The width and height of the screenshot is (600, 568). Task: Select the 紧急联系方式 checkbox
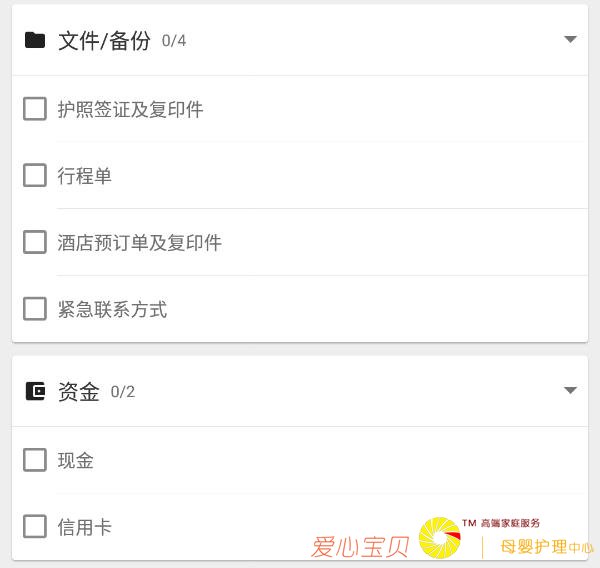[x=35, y=309]
